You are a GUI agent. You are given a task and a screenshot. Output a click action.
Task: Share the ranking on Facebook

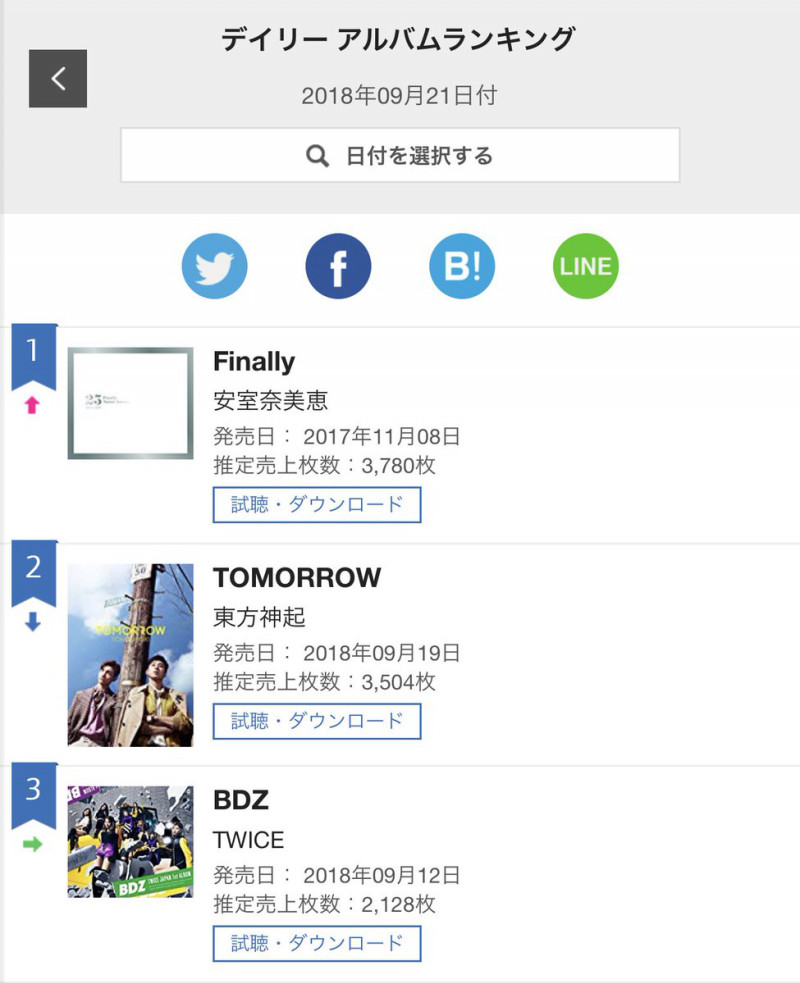338,267
